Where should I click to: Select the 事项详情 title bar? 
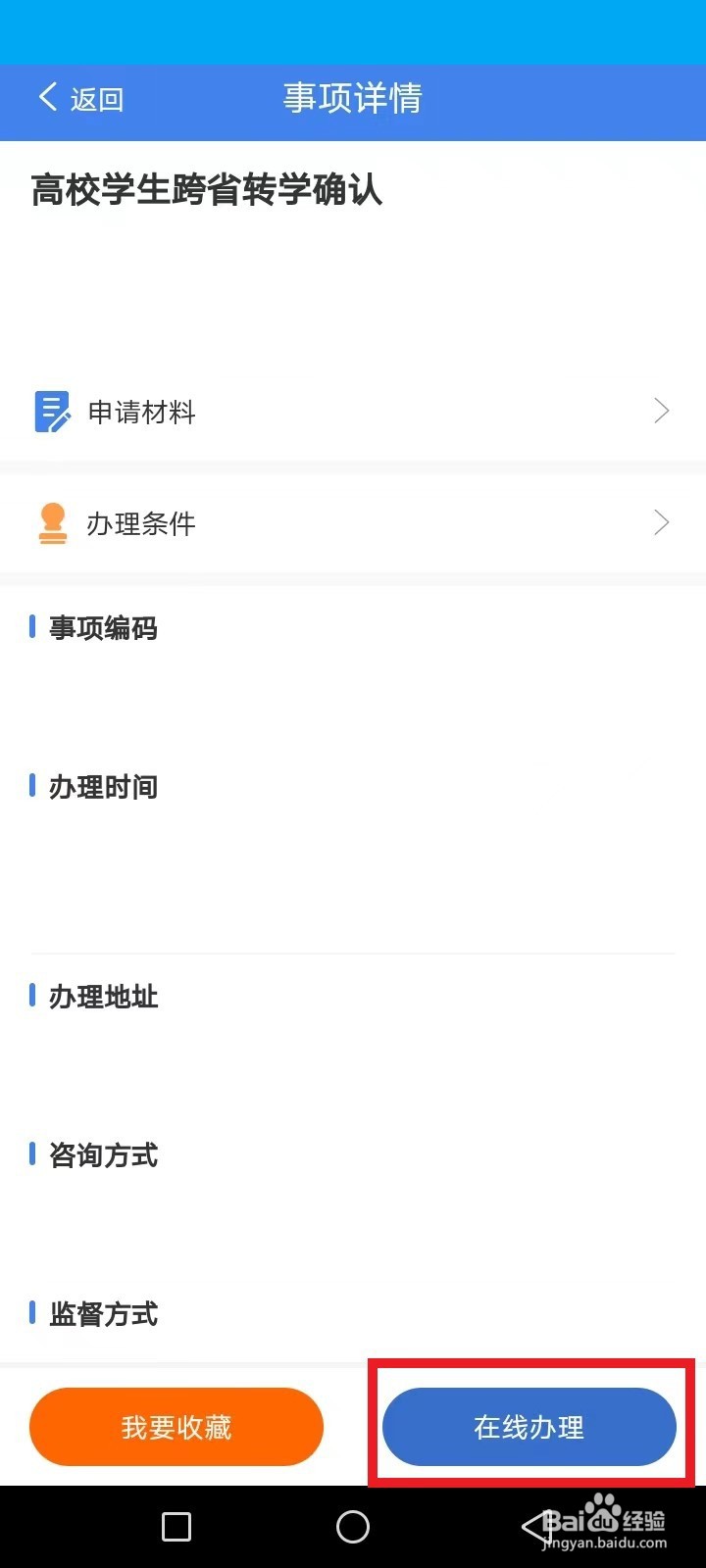pyautogui.click(x=351, y=98)
